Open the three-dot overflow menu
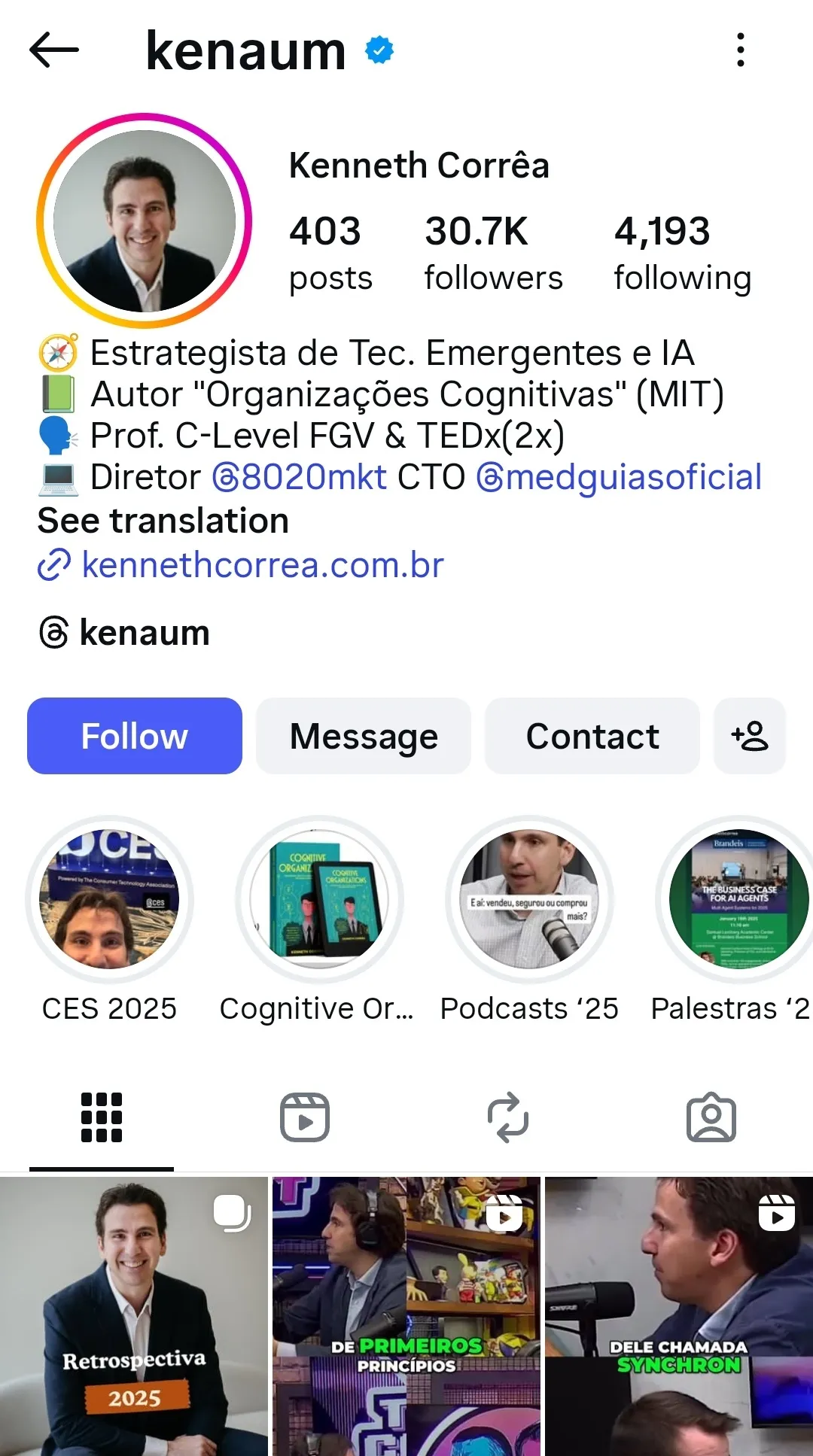 click(x=741, y=50)
